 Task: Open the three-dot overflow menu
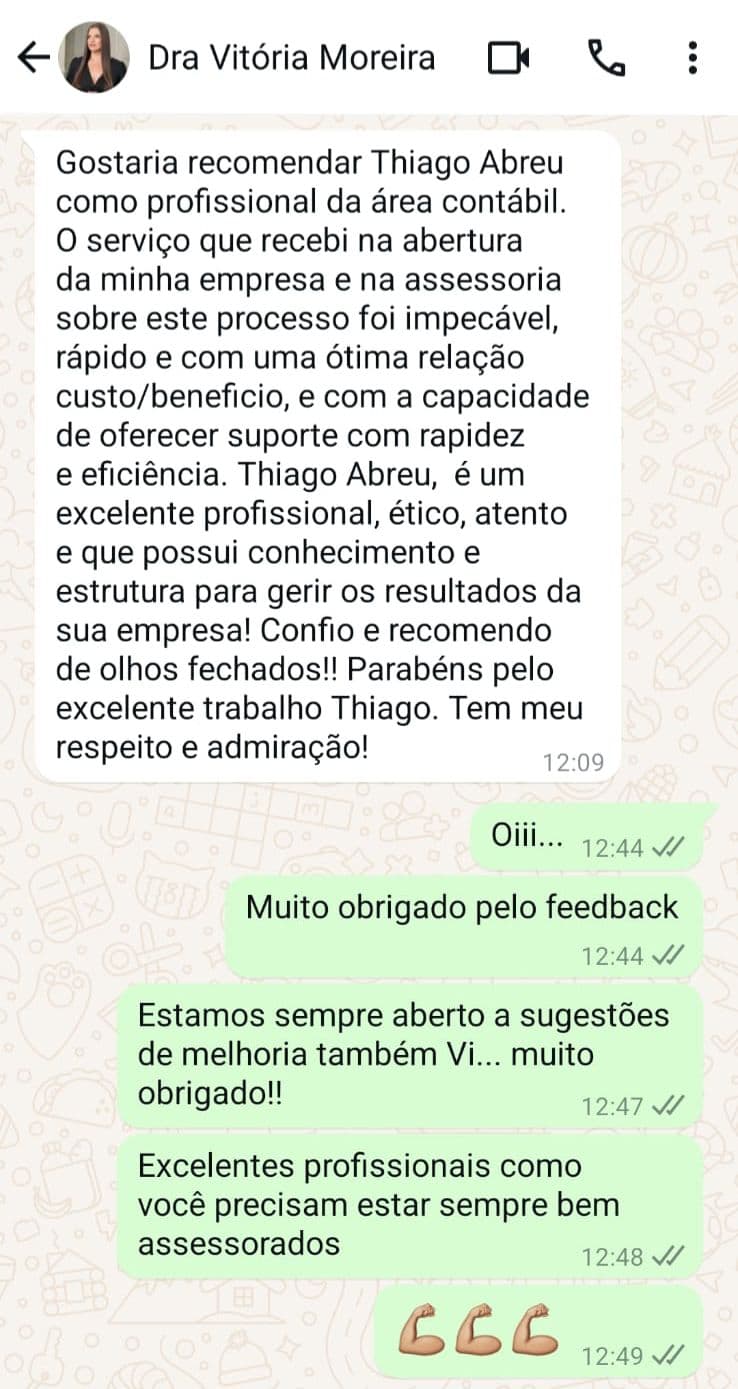click(x=692, y=58)
